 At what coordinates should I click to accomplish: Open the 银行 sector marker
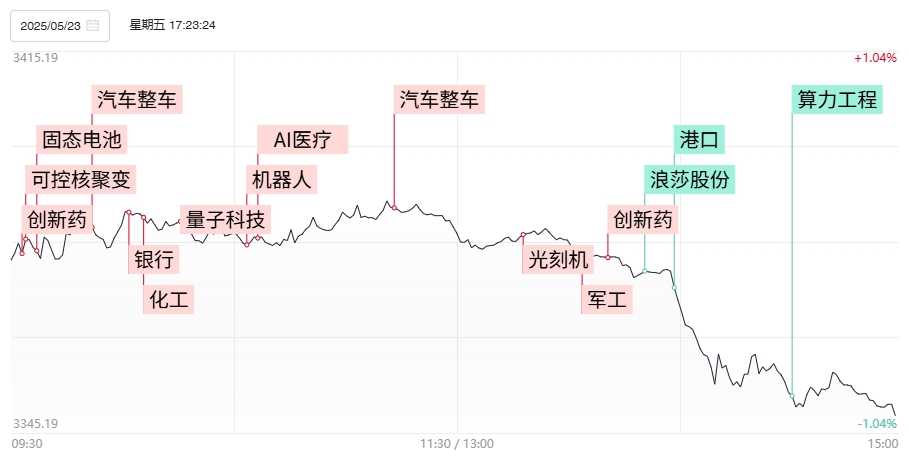pos(154,261)
